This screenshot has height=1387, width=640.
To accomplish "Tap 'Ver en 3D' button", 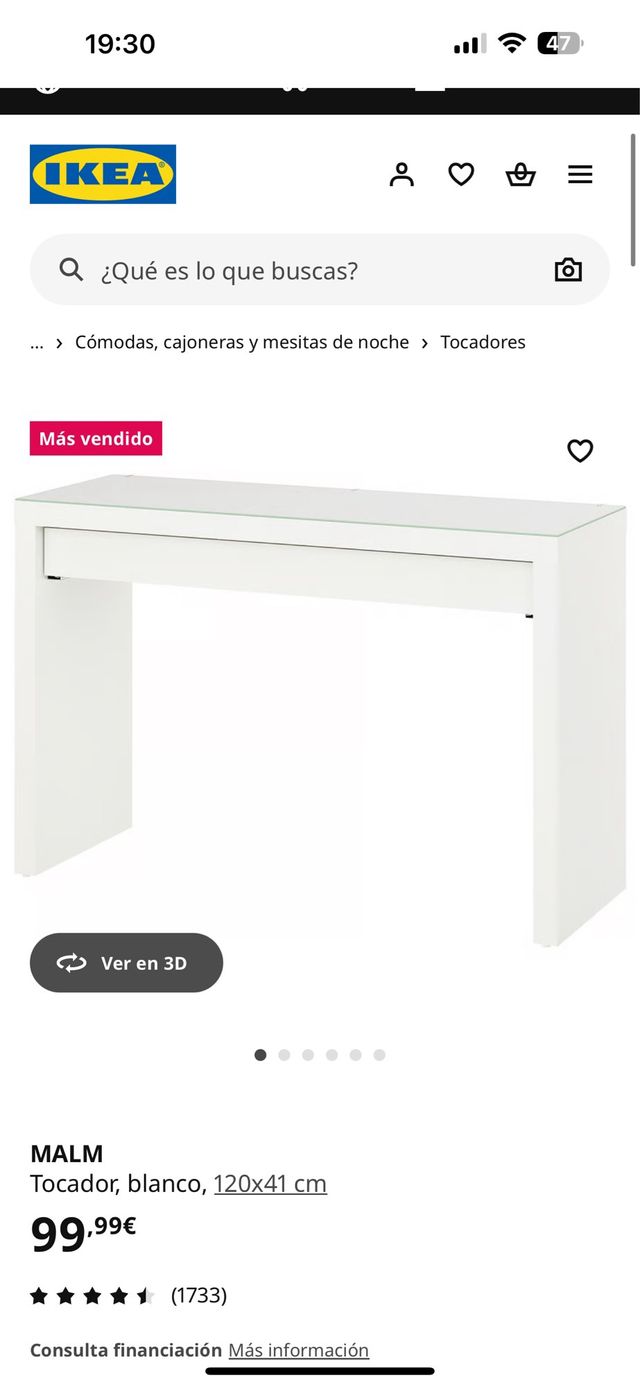I will [x=126, y=963].
